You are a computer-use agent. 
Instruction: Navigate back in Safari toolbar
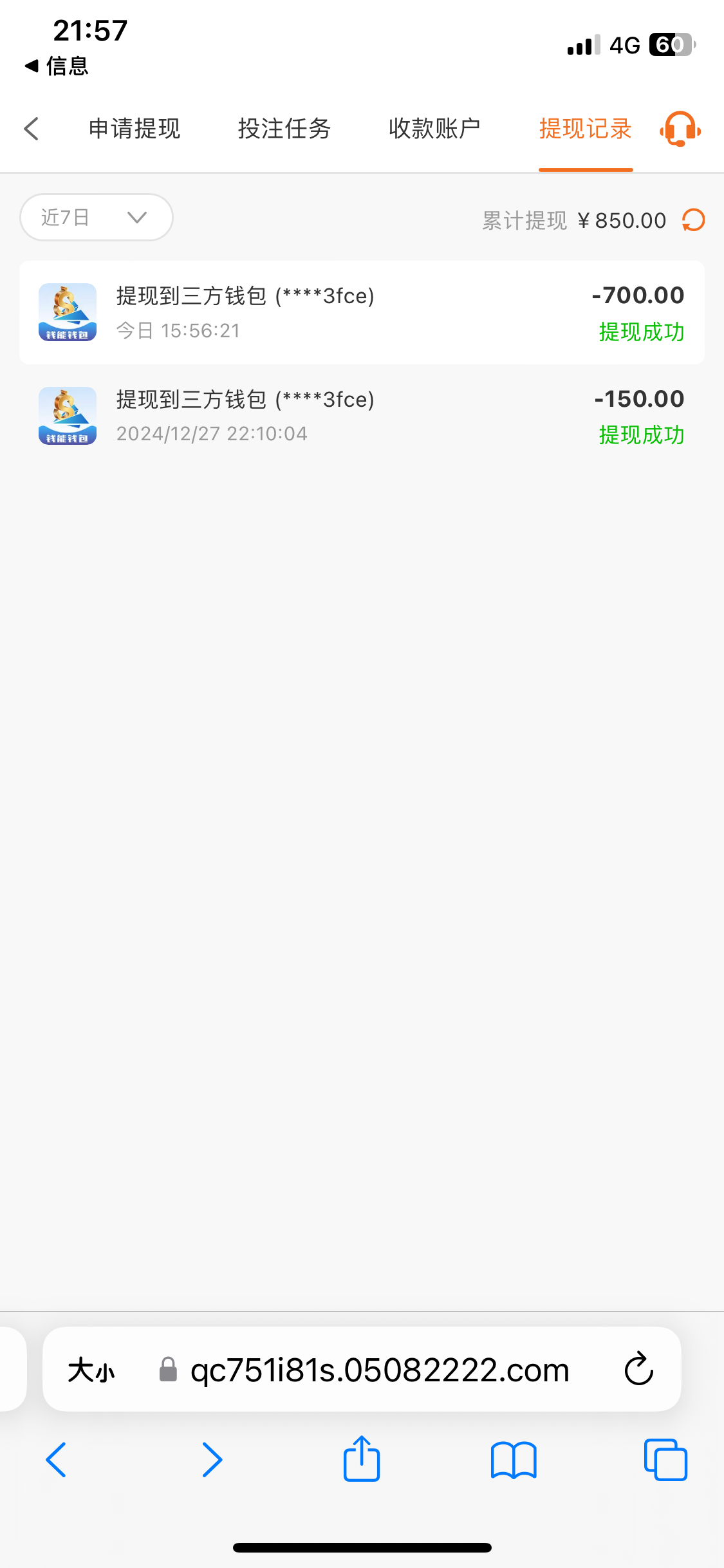56,1460
